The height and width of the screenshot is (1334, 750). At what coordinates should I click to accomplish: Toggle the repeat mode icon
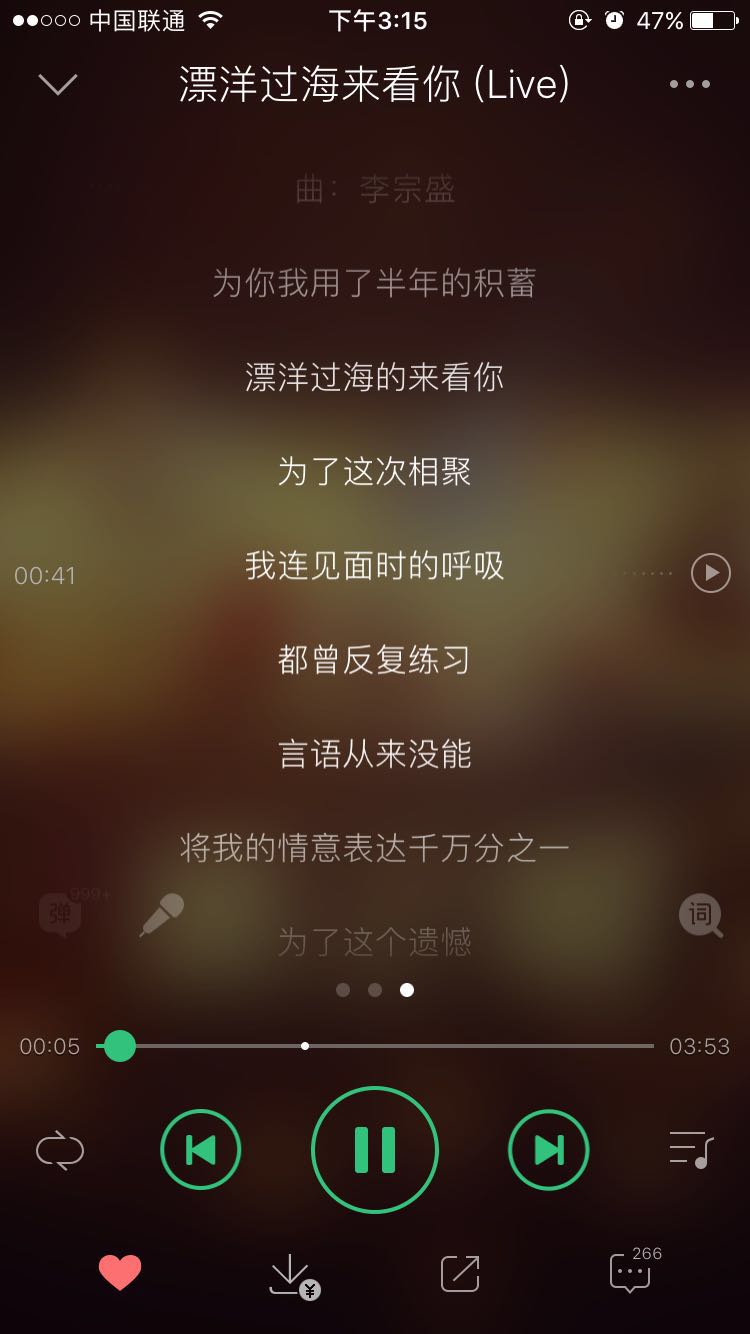pyautogui.click(x=60, y=1150)
